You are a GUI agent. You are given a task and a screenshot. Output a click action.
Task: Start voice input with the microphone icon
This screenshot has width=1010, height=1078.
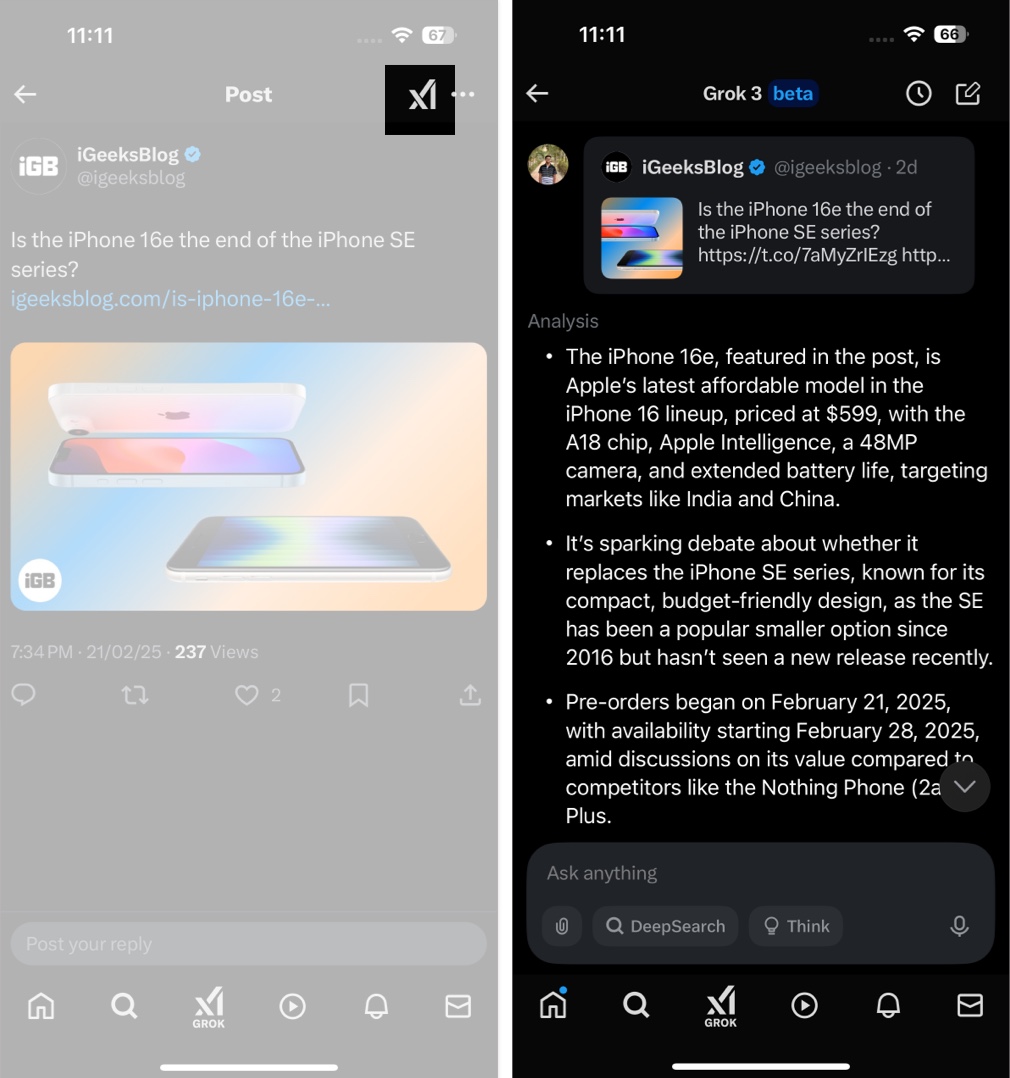click(959, 926)
